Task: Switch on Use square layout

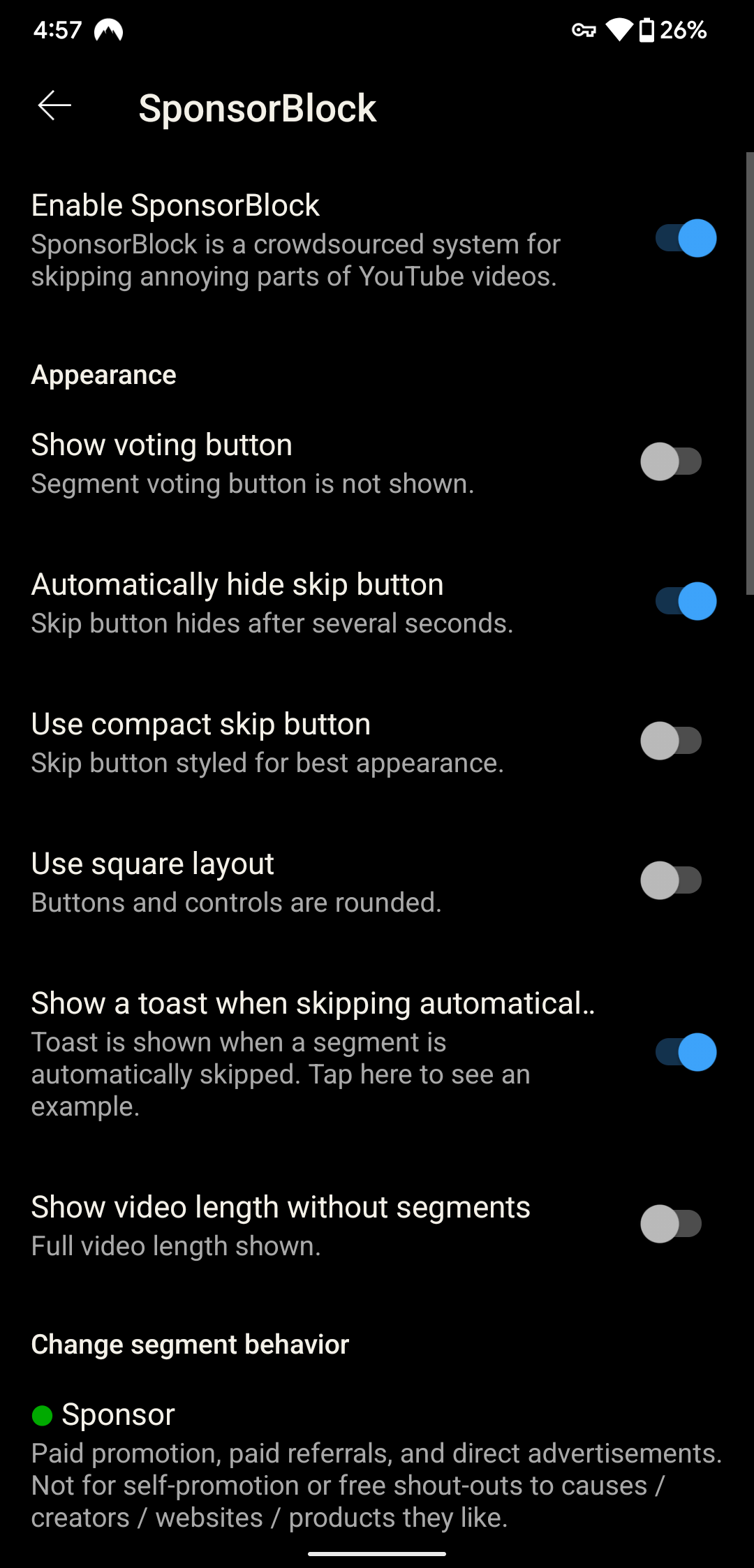Action: pos(671,880)
